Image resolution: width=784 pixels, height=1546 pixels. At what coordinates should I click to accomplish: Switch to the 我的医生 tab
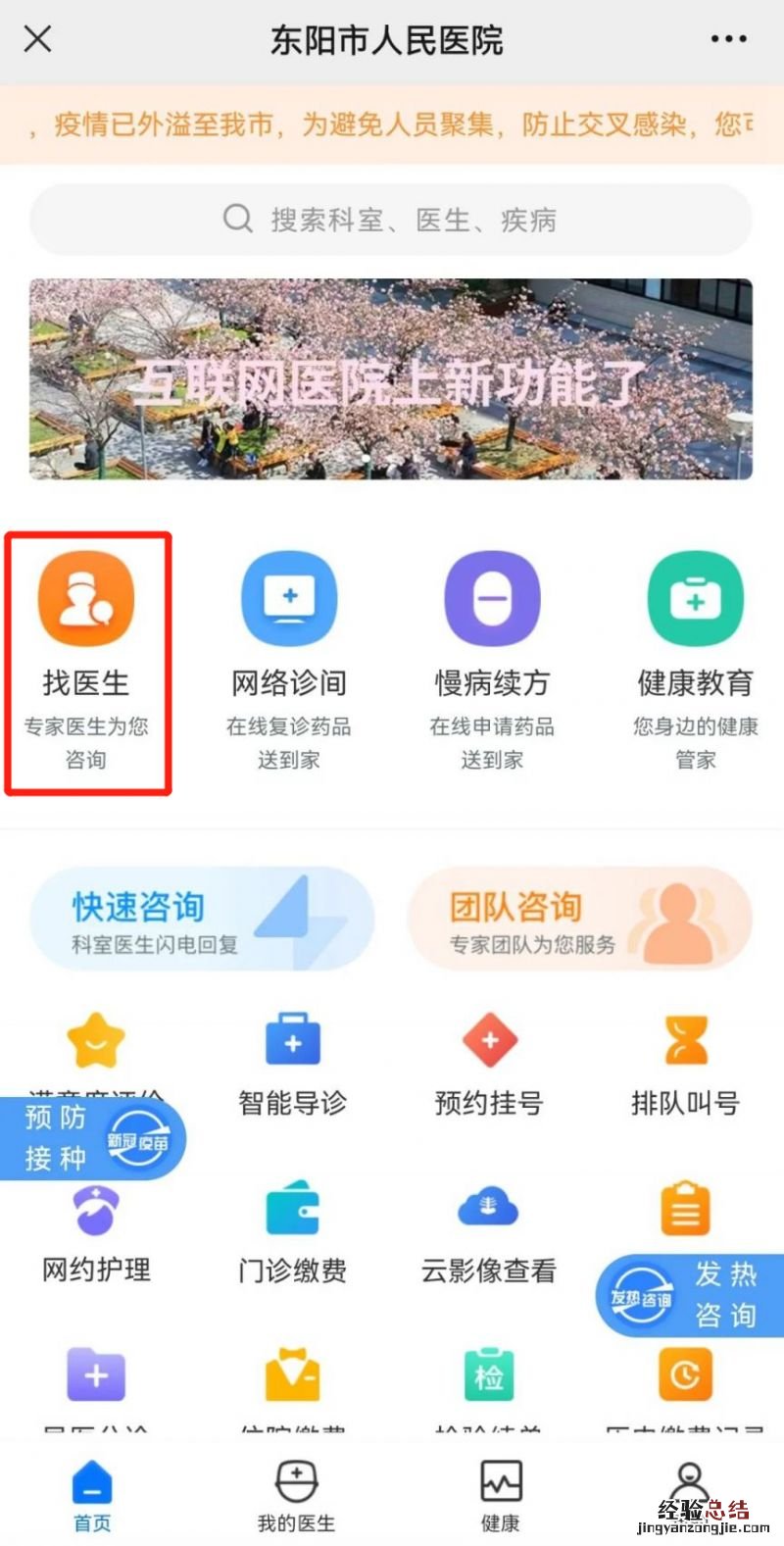[x=296, y=1496]
